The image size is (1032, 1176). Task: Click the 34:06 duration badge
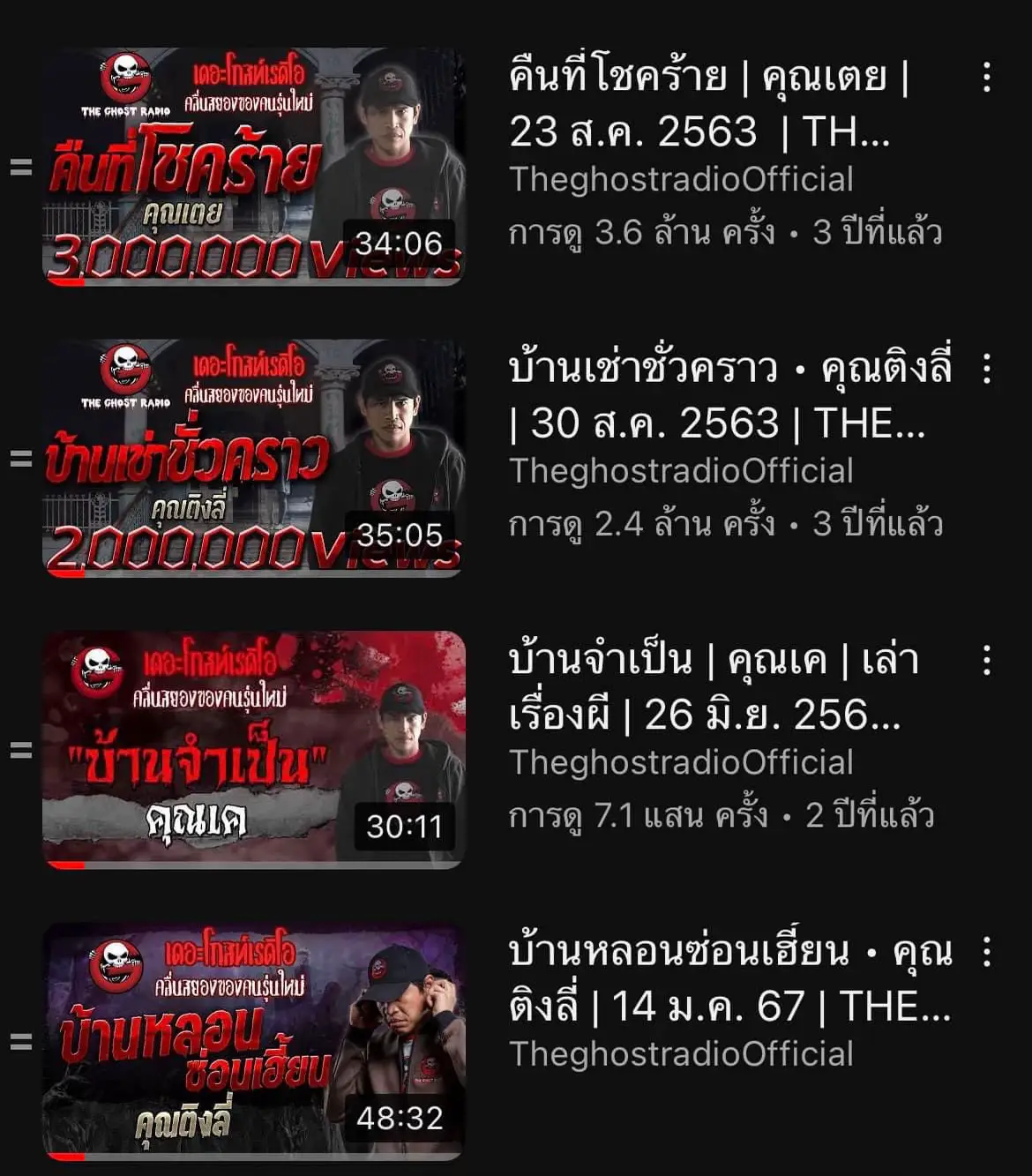coord(400,245)
